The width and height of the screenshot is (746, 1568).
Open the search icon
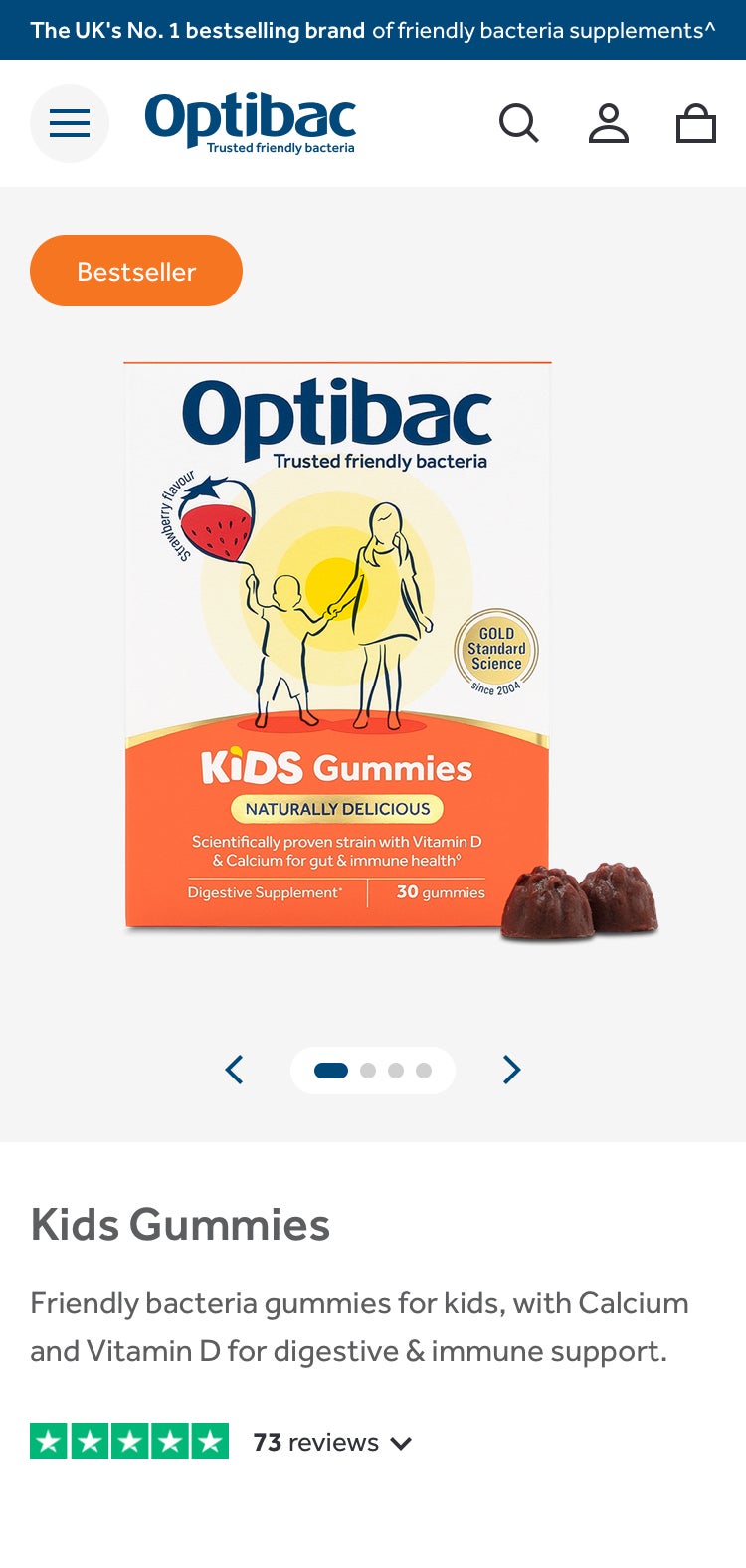[x=518, y=123]
